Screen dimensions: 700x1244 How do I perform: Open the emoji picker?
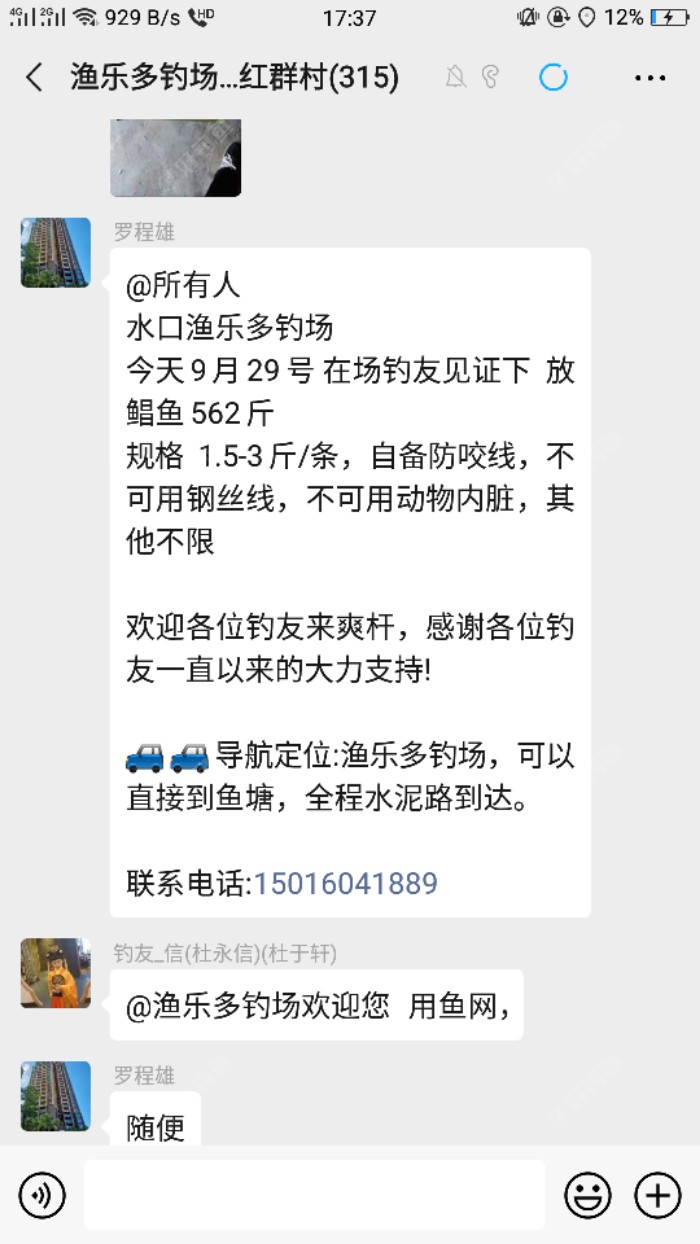click(588, 1195)
